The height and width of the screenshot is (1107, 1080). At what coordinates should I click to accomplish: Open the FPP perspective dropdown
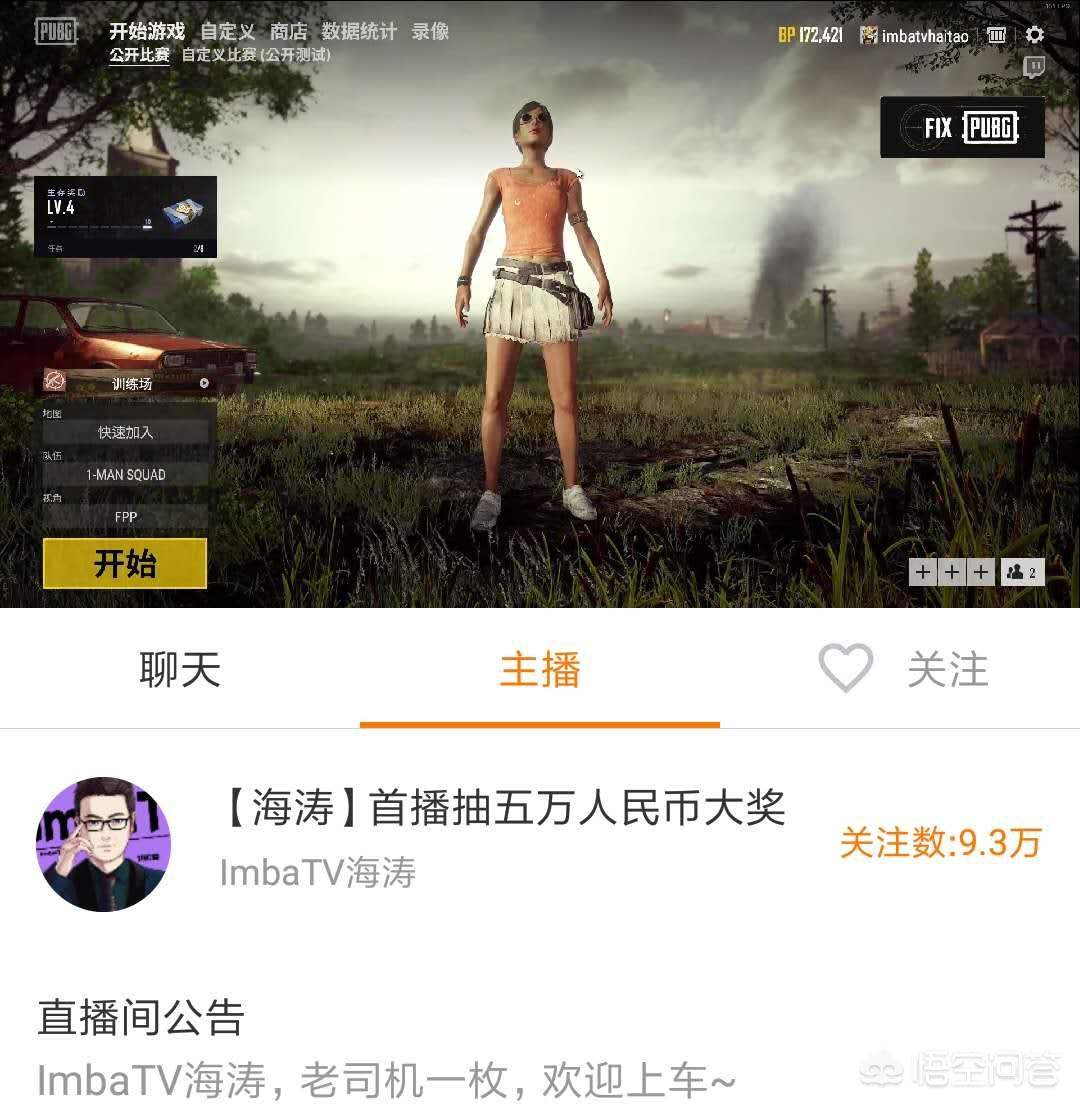125,516
